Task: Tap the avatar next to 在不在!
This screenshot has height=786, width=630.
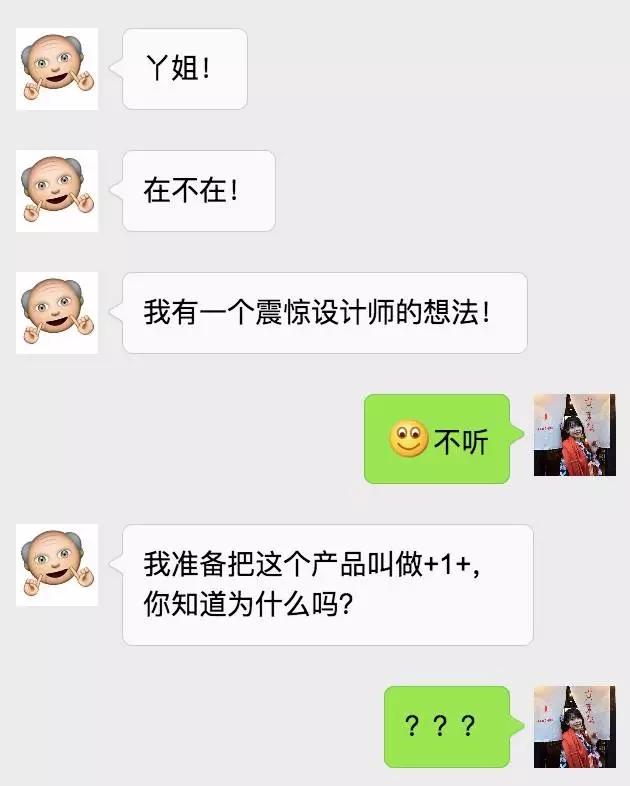Action: (57, 191)
